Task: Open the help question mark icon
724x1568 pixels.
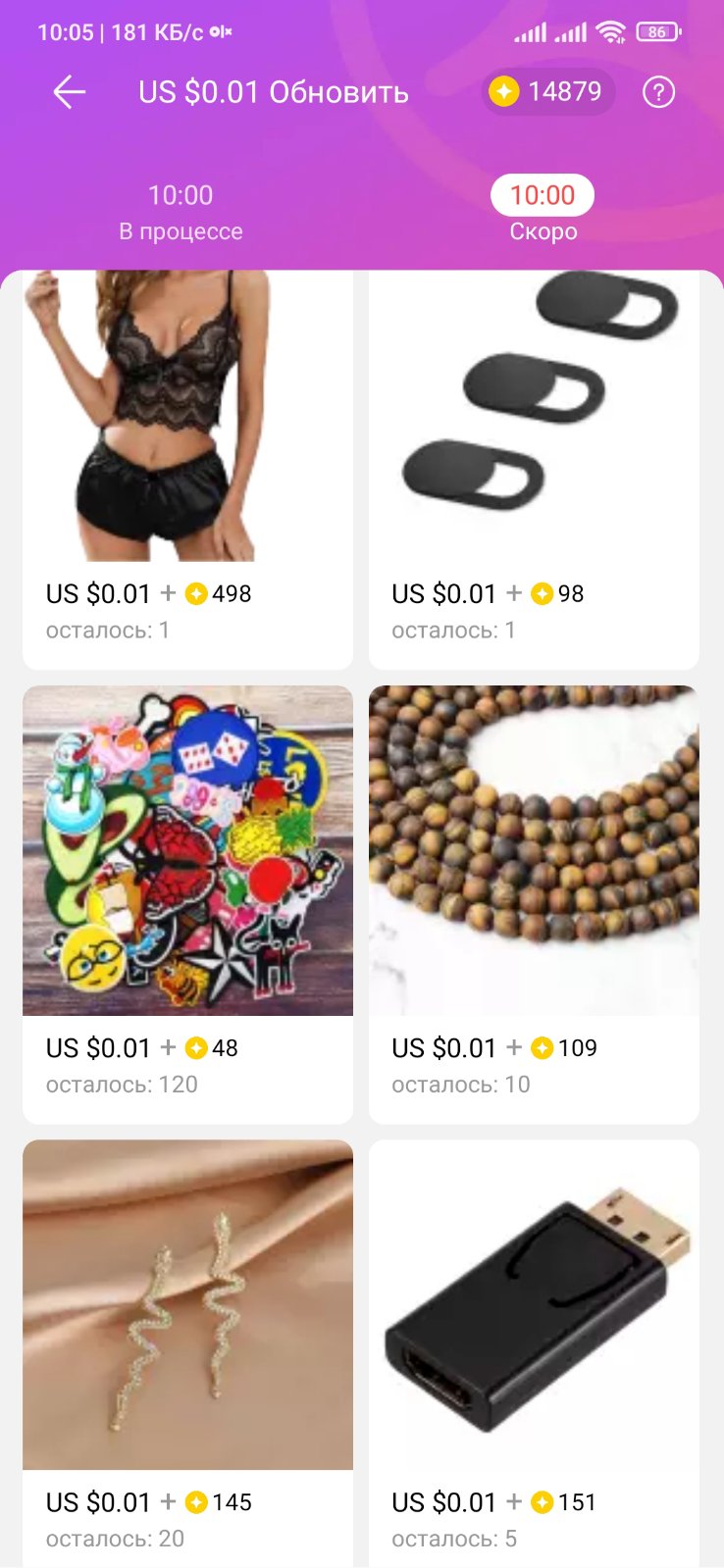Action: pos(658,92)
